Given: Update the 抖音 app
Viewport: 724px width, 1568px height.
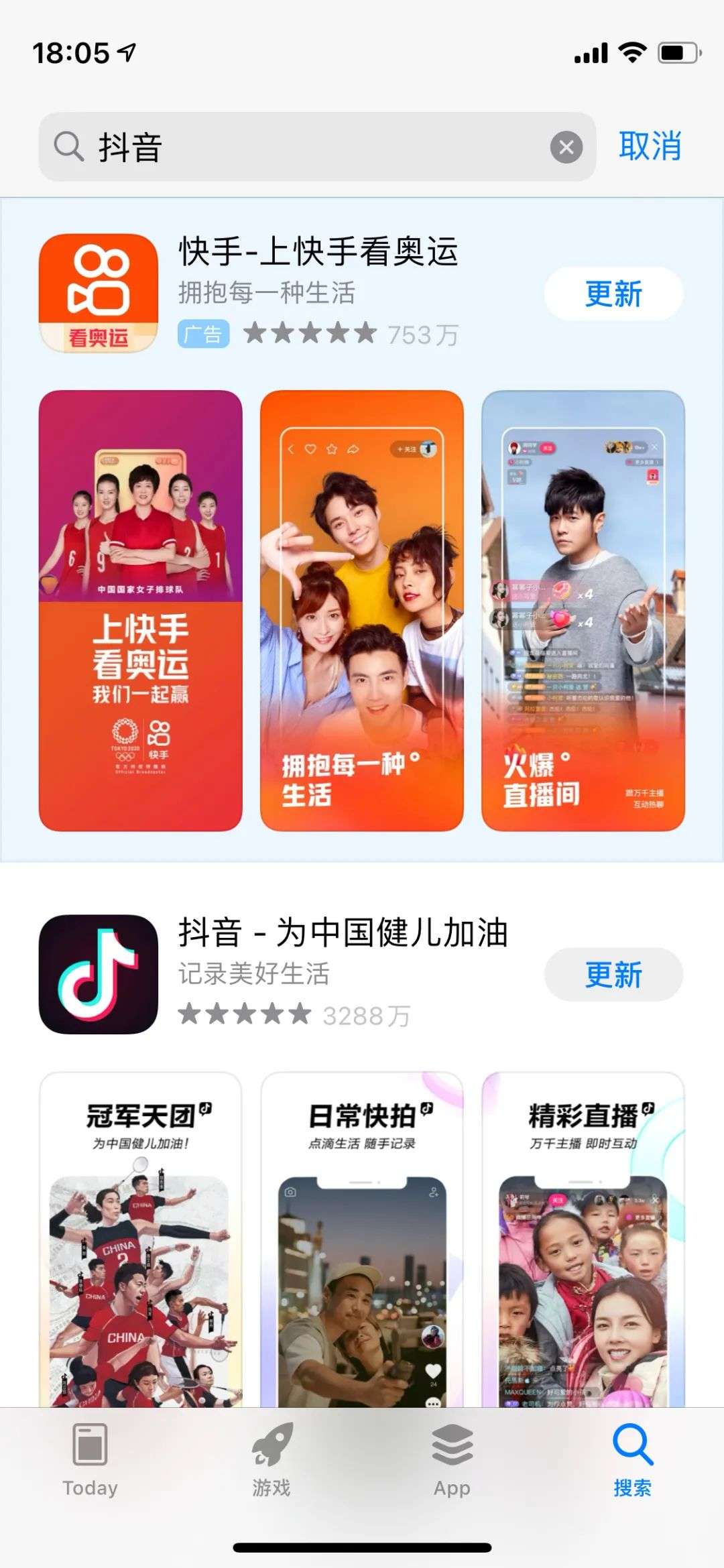Looking at the screenshot, I should click(613, 974).
